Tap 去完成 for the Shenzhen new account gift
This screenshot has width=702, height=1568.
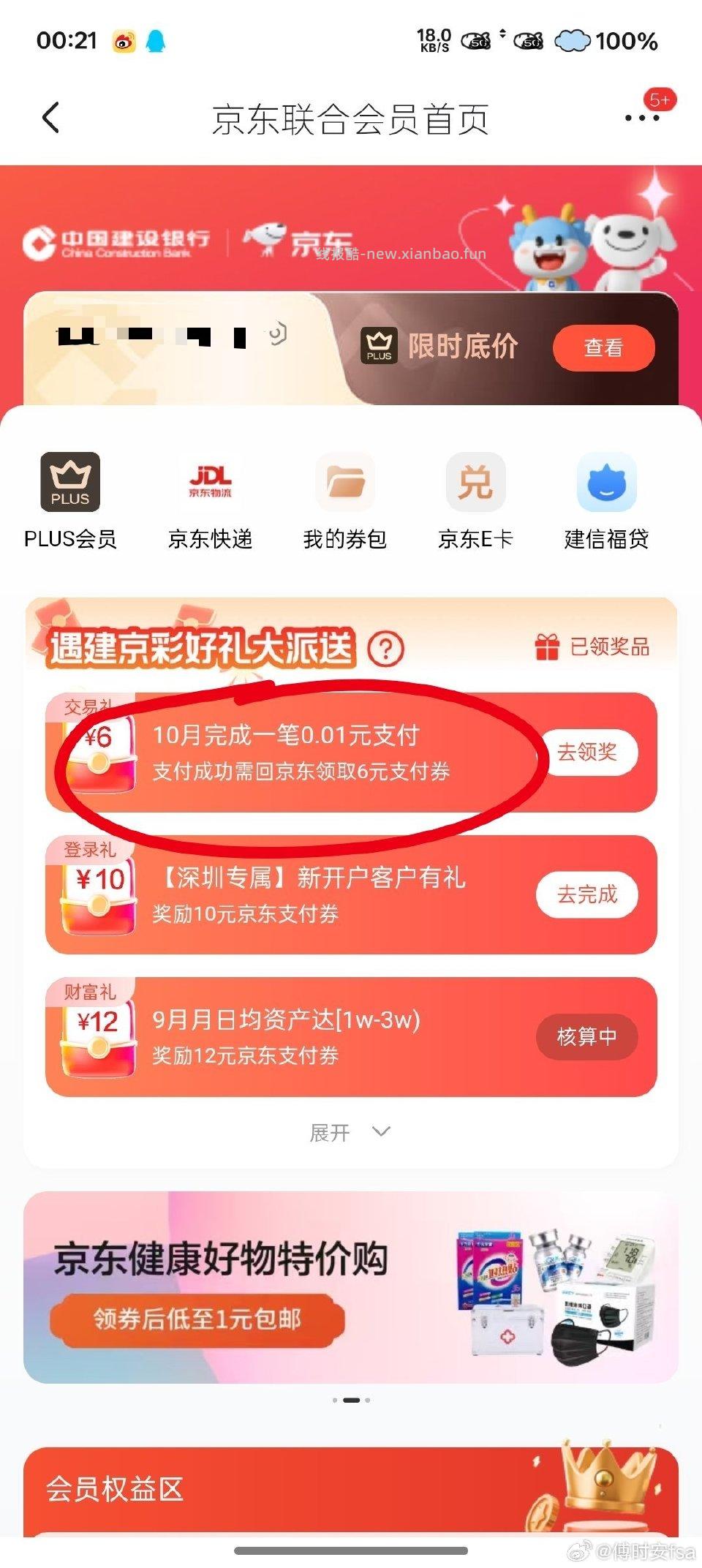(588, 894)
